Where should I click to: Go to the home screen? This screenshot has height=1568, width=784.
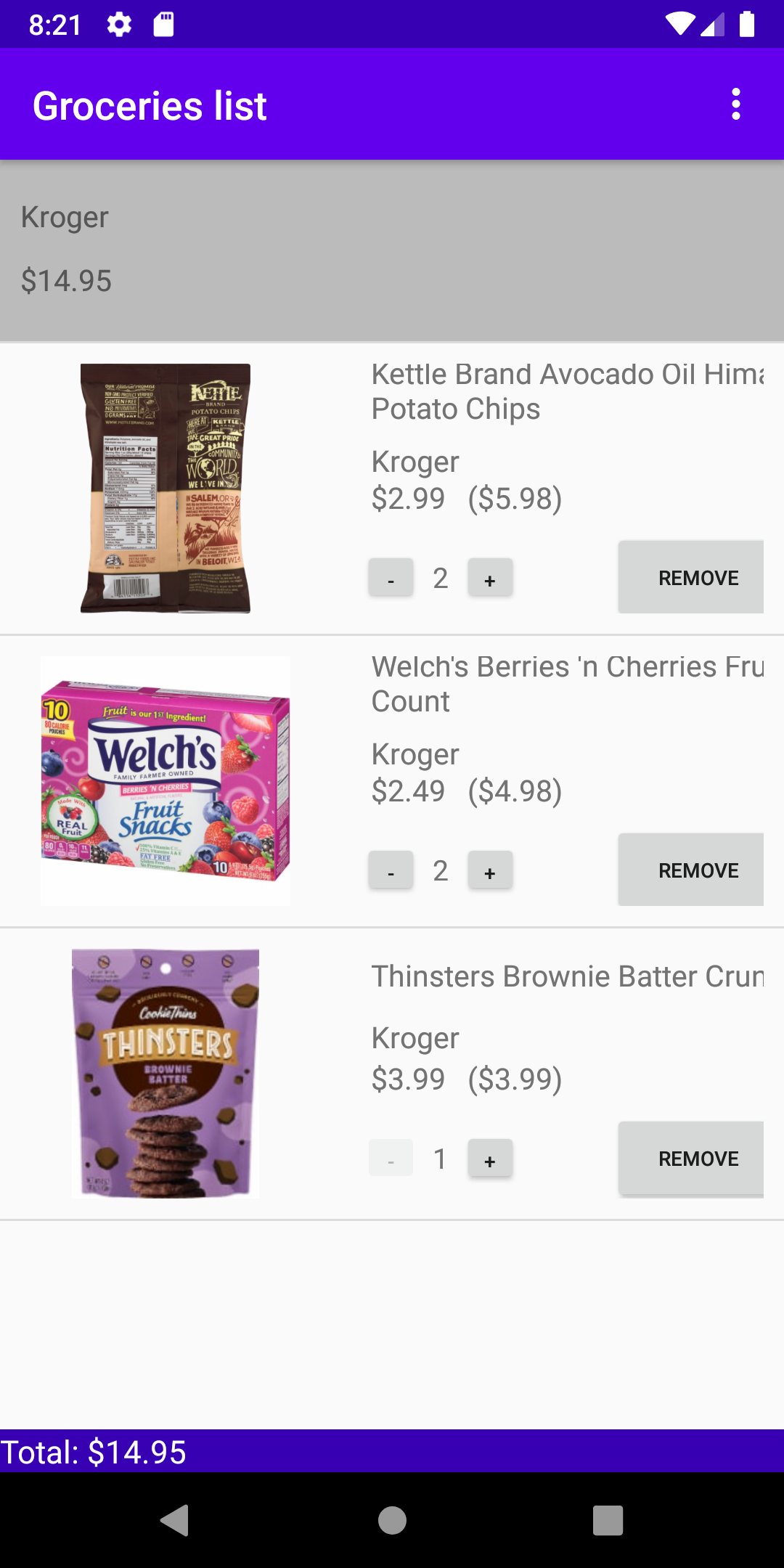click(392, 1520)
